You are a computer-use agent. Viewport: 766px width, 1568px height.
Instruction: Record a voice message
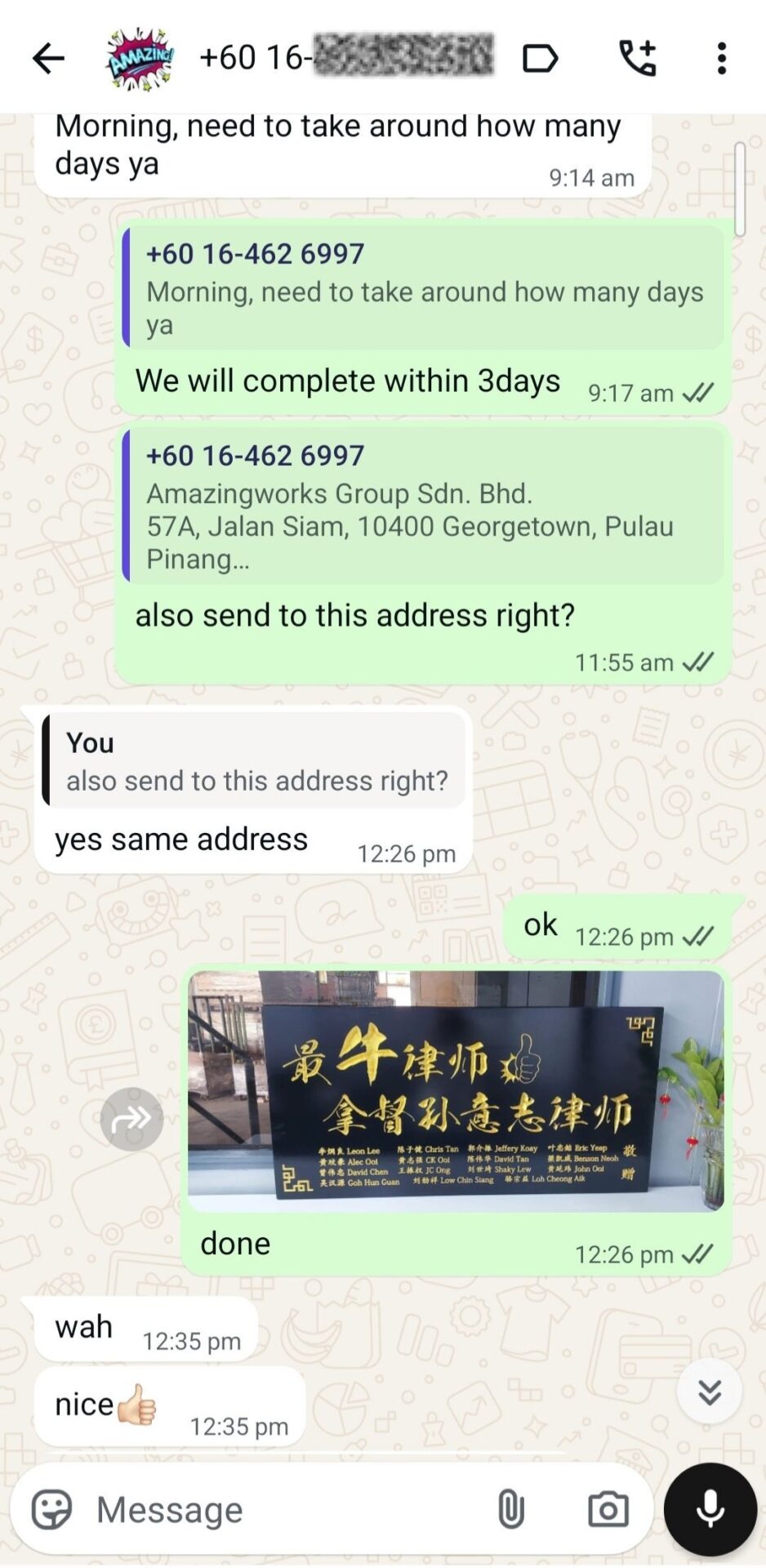click(x=710, y=1509)
